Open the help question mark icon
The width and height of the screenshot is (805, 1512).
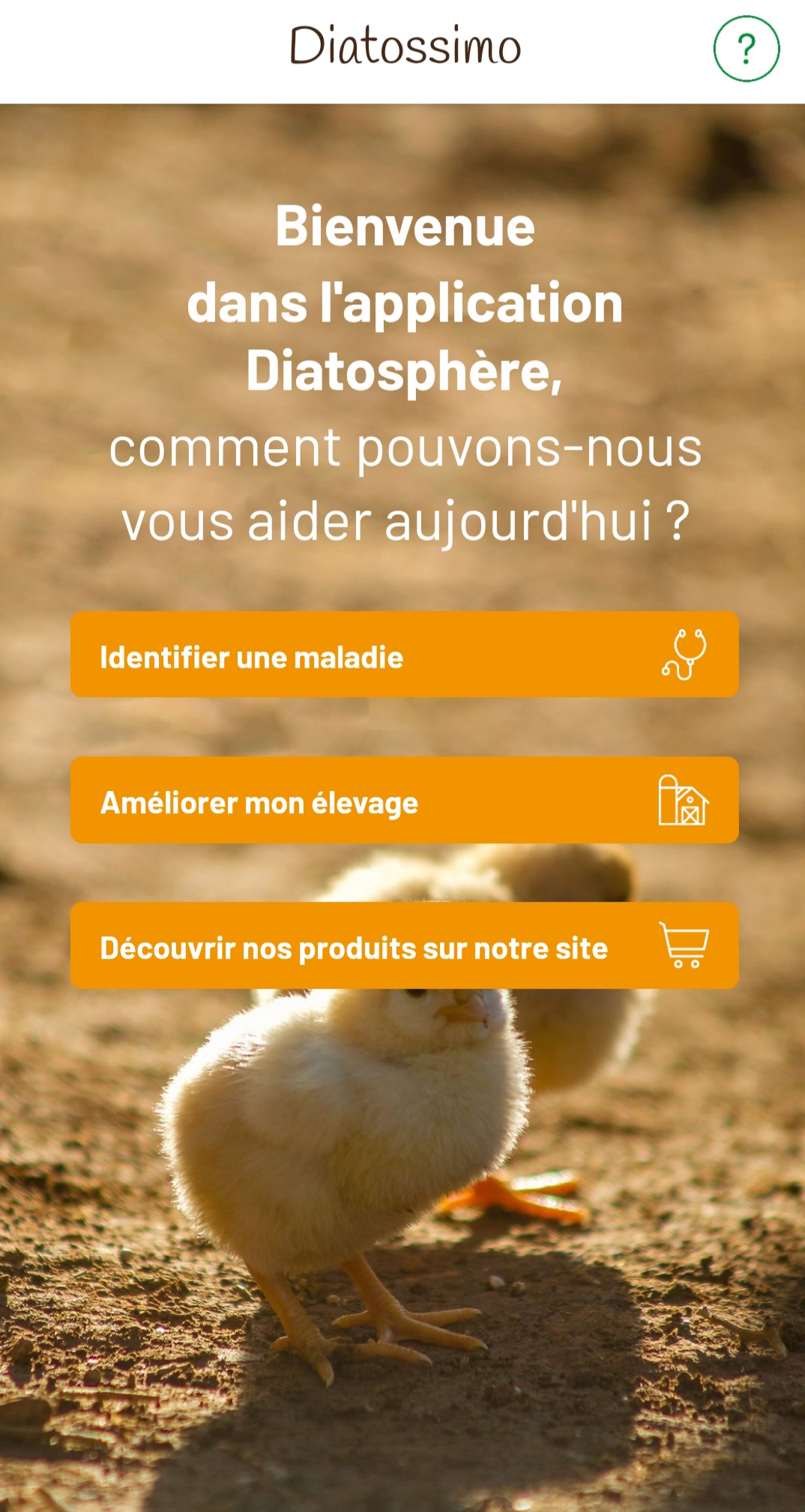[746, 49]
